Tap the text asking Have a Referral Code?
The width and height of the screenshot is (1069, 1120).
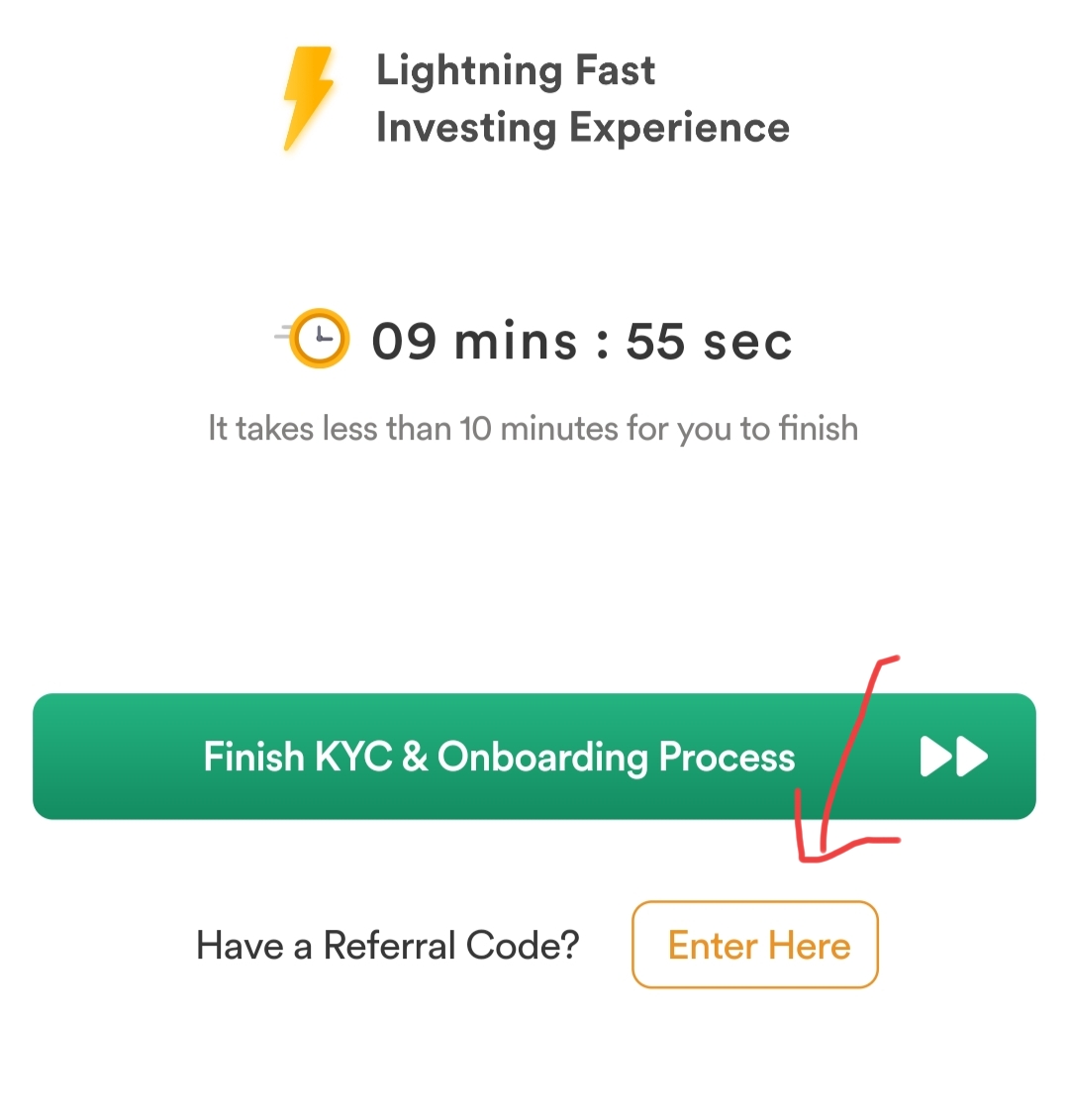388,945
